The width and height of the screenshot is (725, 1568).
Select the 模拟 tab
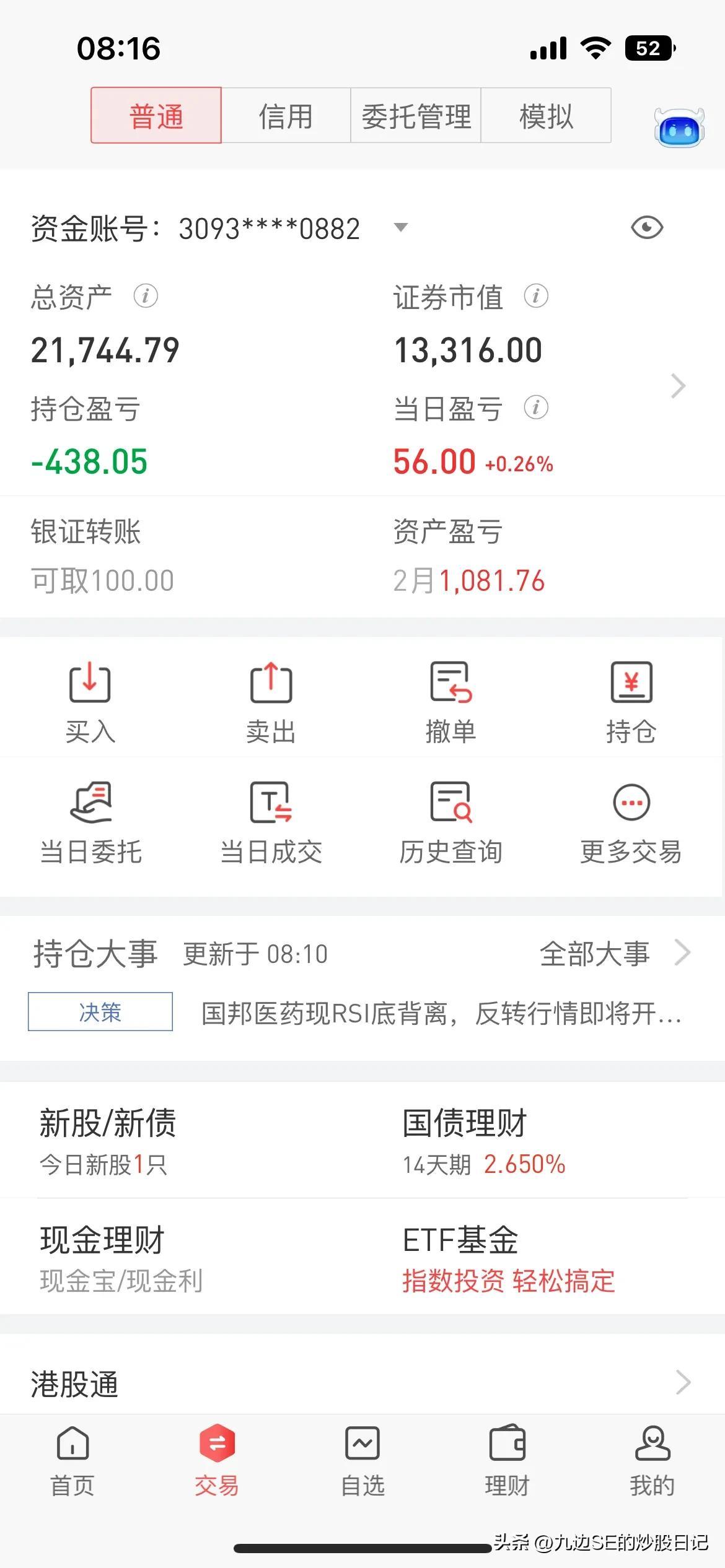click(546, 116)
